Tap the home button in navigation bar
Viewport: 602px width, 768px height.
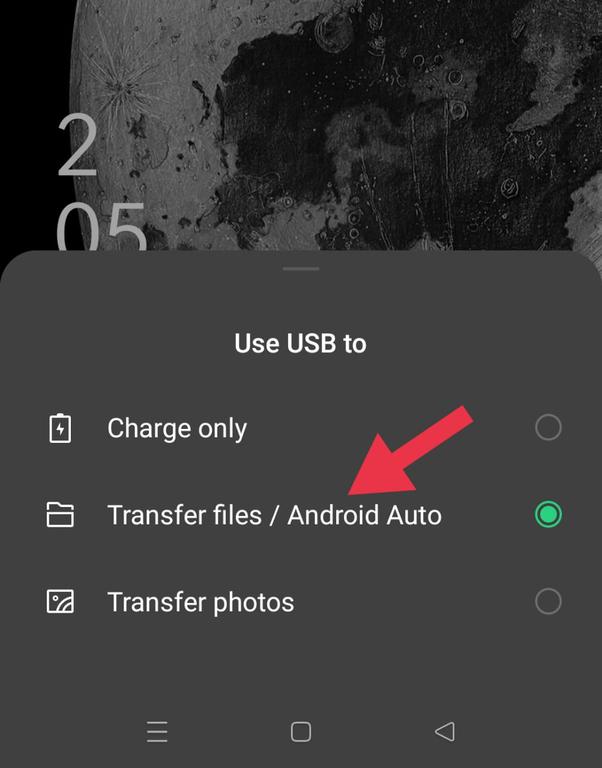pyautogui.click(x=301, y=732)
